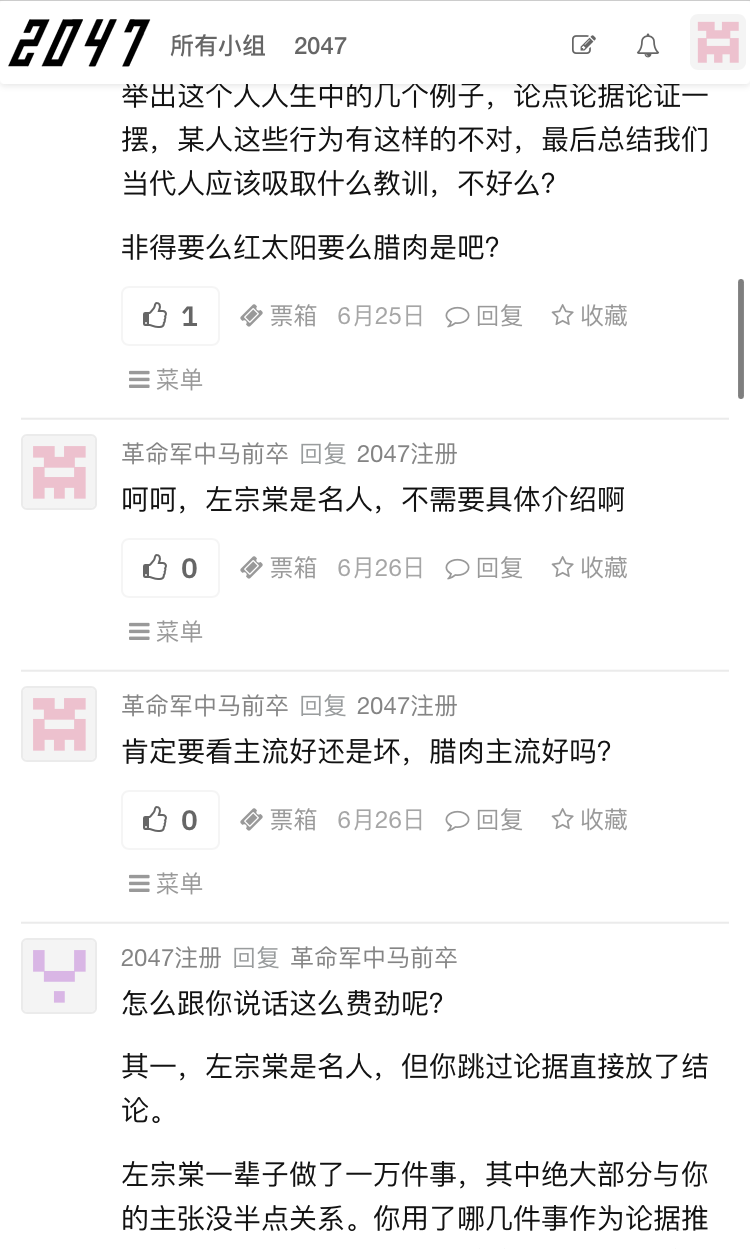Viewport: 750px width, 1249px height.
Task: Like the comment 腊肉主流好吗
Action: pos(170,820)
